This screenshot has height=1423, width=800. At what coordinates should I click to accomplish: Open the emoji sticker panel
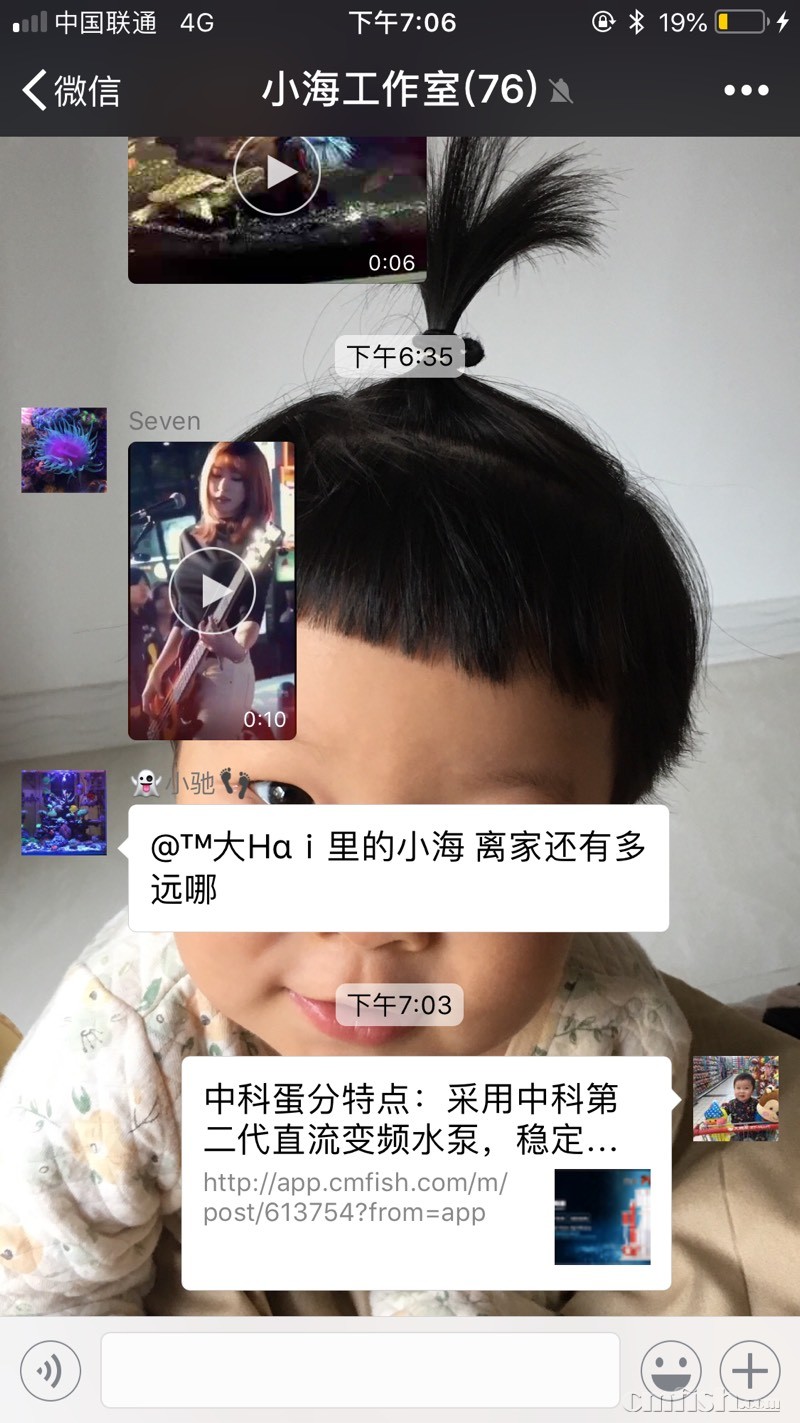670,1370
